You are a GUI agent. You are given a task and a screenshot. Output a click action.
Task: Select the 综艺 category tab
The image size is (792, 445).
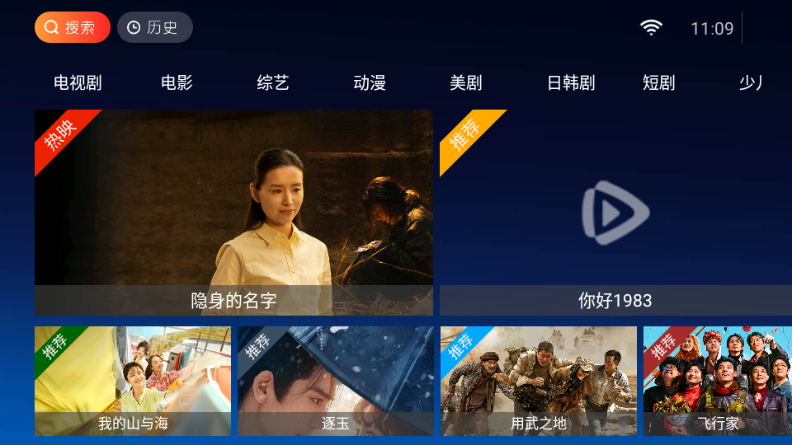click(272, 83)
